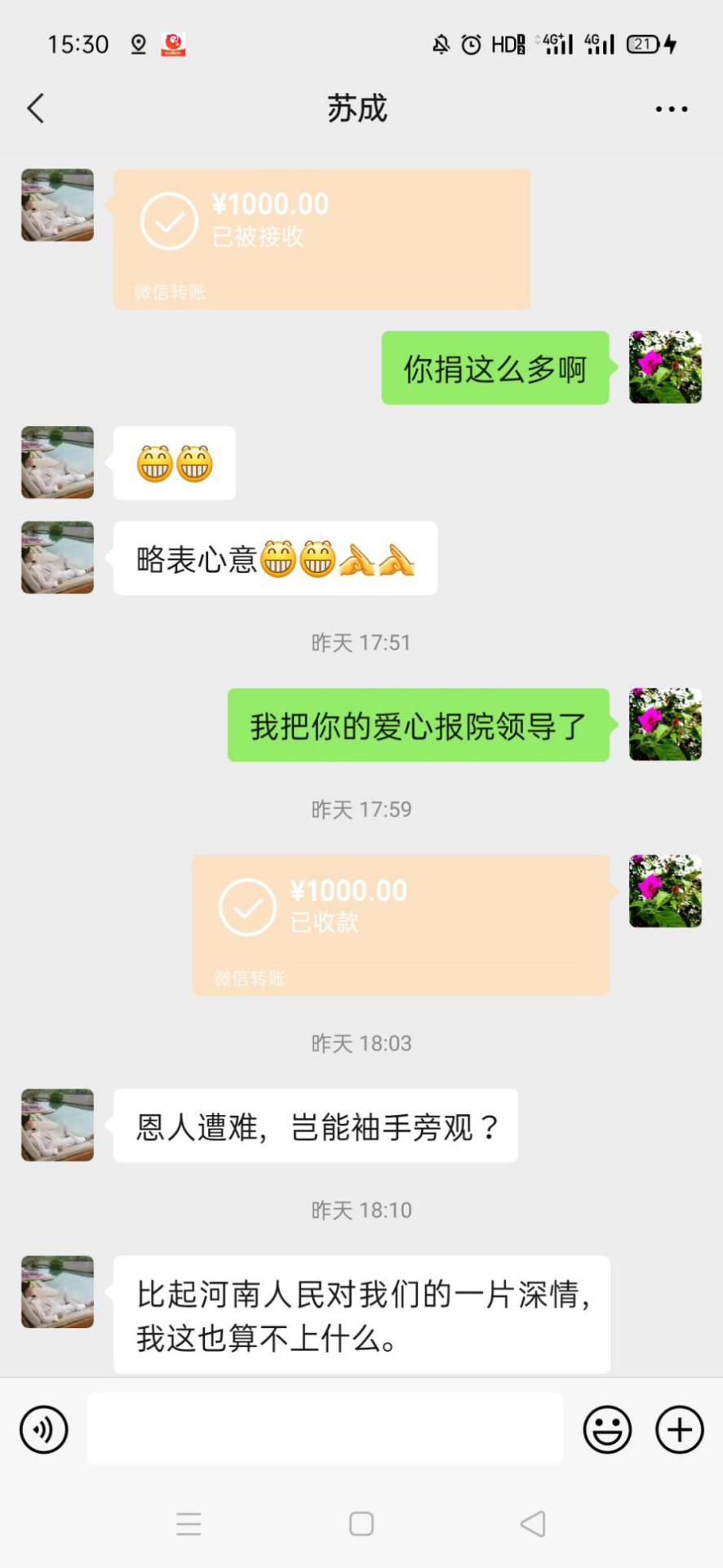Screen dimensions: 723x1568
Task: Open the ¥1000.00 已收款 transfer card
Action: [x=401, y=924]
